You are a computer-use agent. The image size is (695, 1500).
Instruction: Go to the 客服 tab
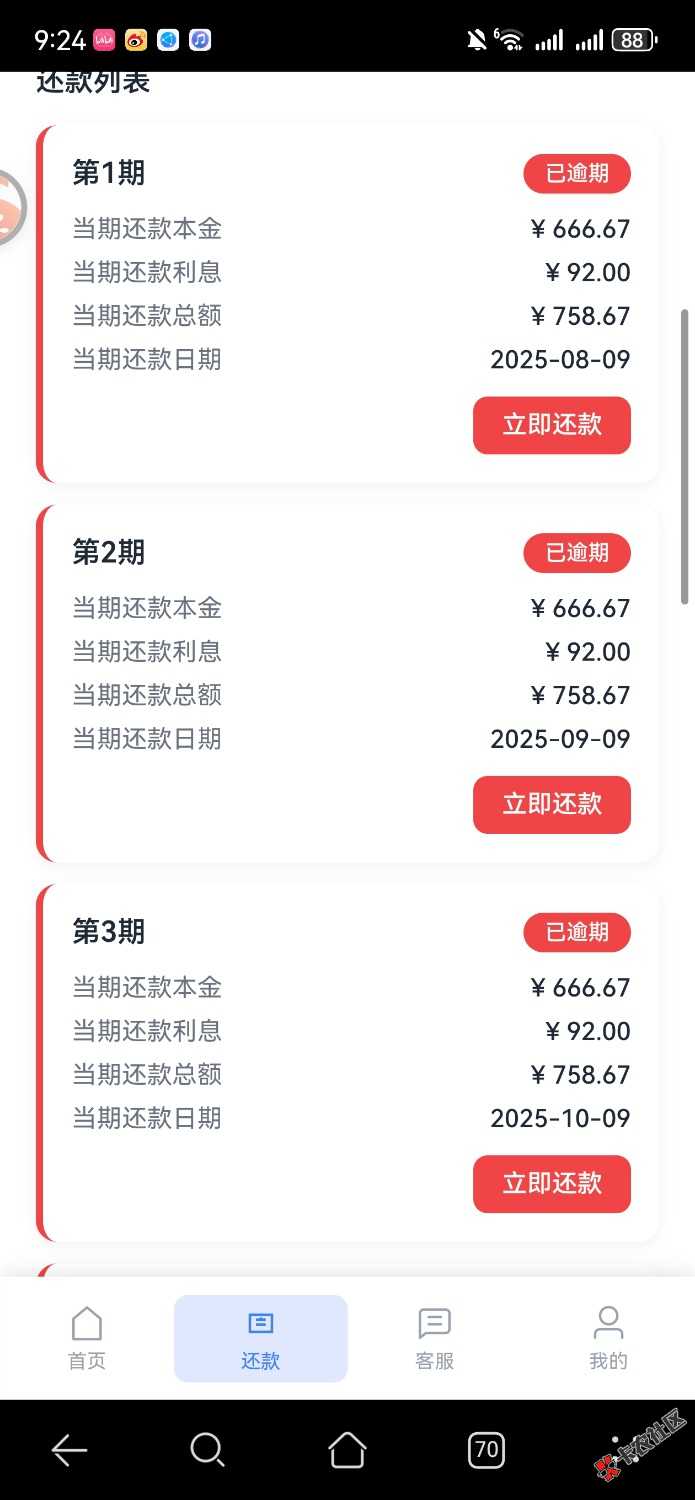point(434,1338)
